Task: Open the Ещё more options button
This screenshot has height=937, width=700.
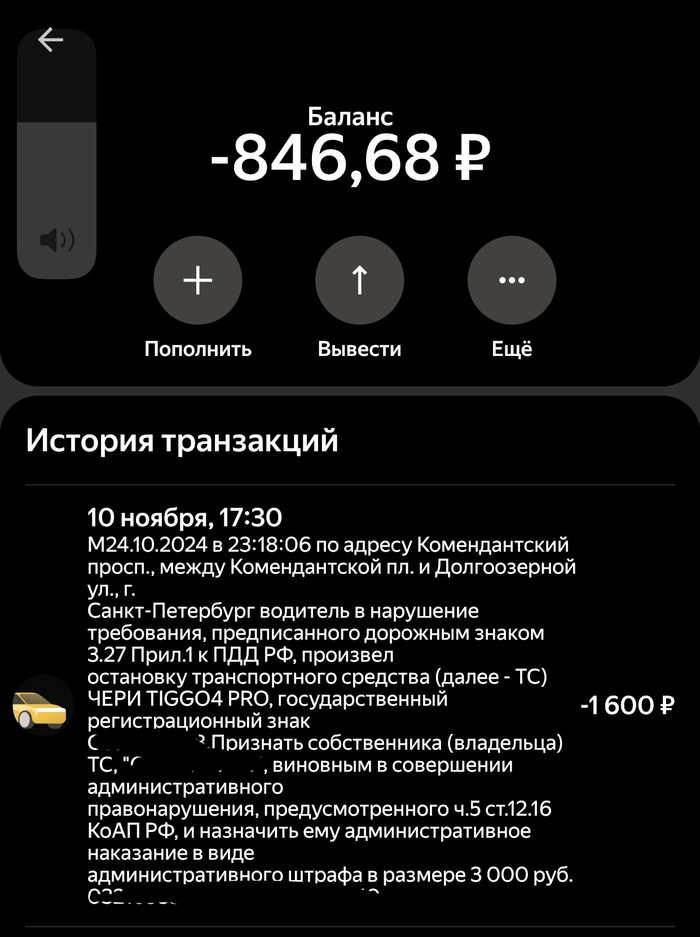Action: tap(511, 281)
